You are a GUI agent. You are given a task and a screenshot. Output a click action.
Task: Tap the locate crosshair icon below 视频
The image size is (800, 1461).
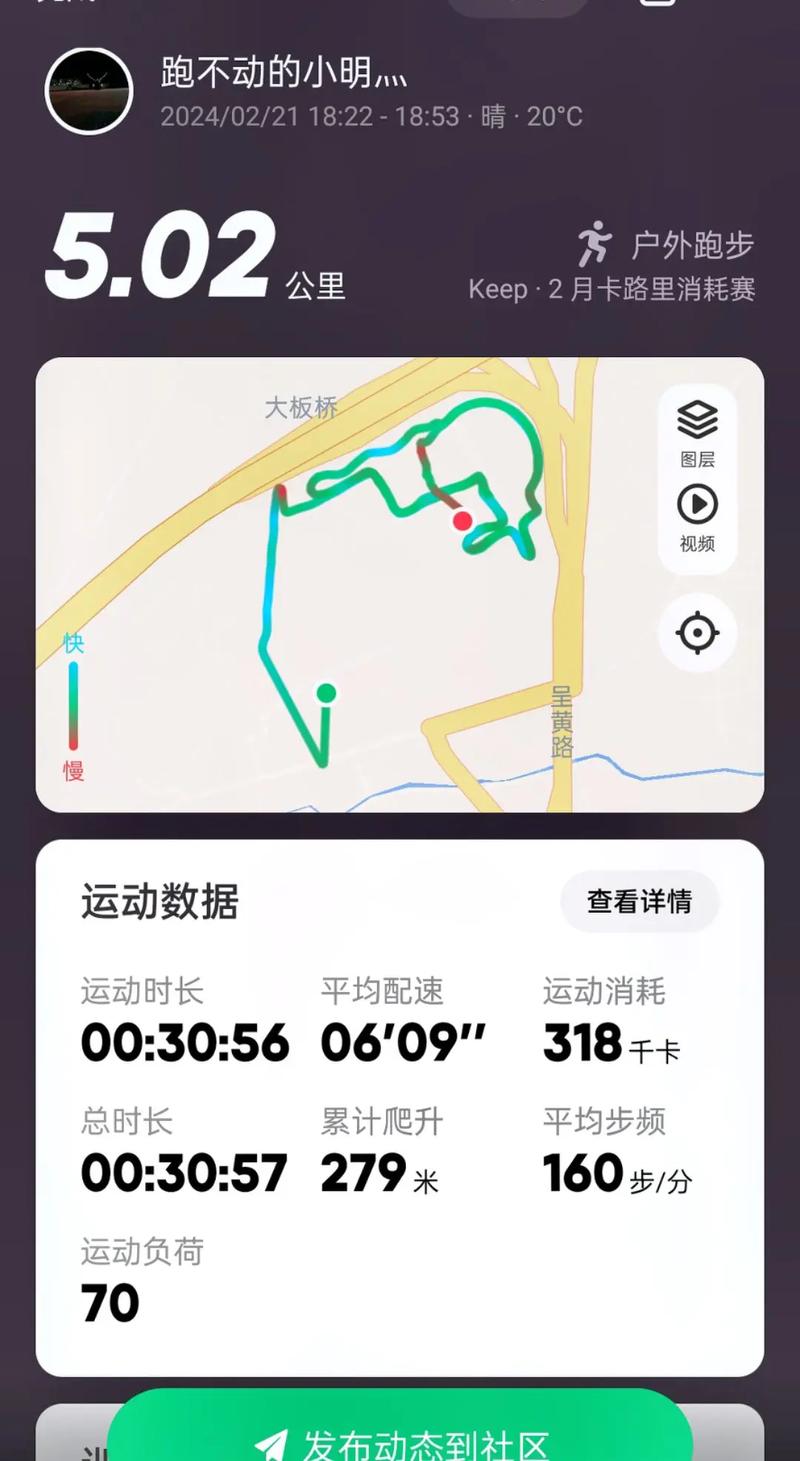coord(696,632)
